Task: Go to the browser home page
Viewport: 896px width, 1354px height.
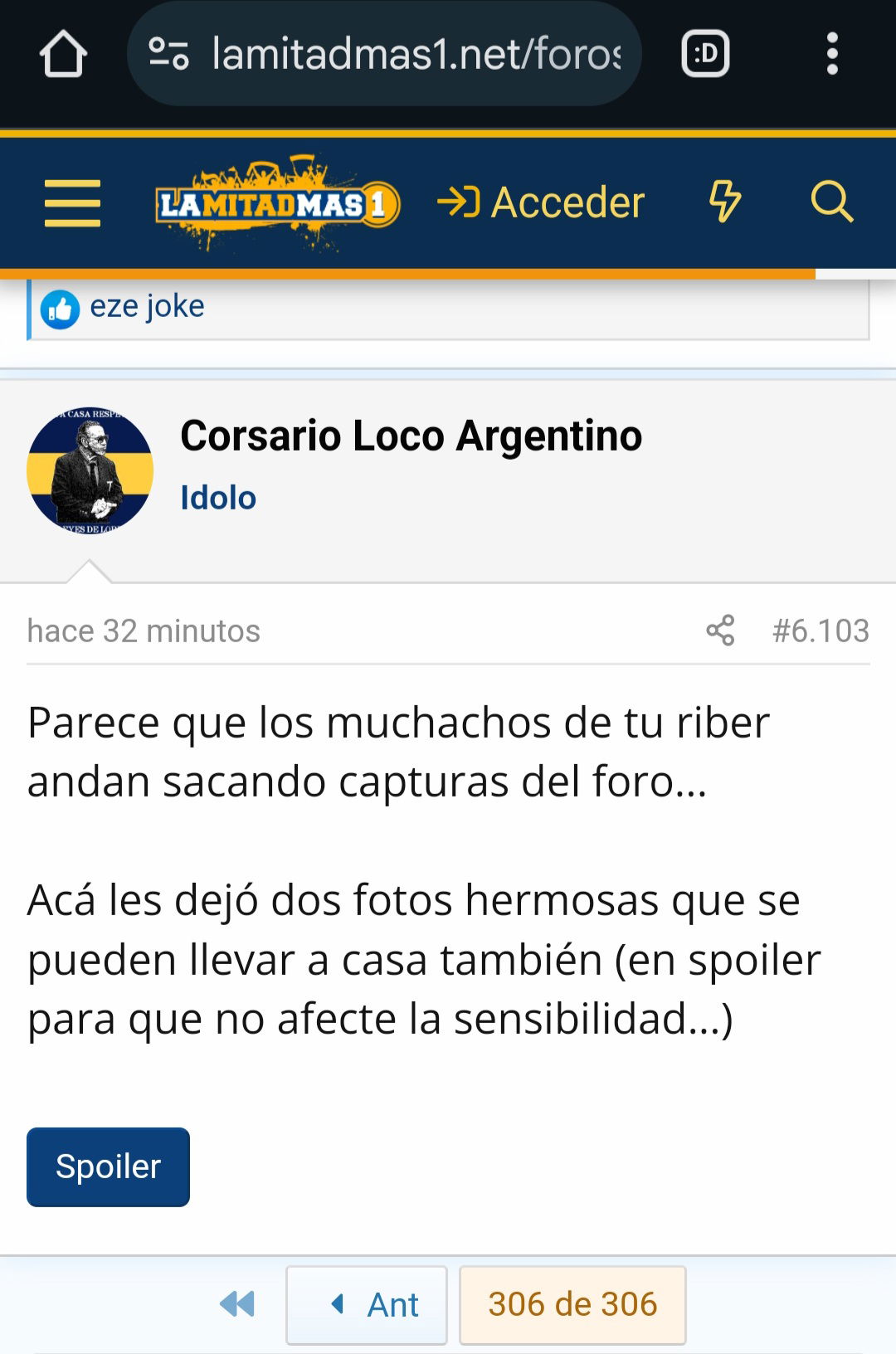Action: pyautogui.click(x=63, y=54)
